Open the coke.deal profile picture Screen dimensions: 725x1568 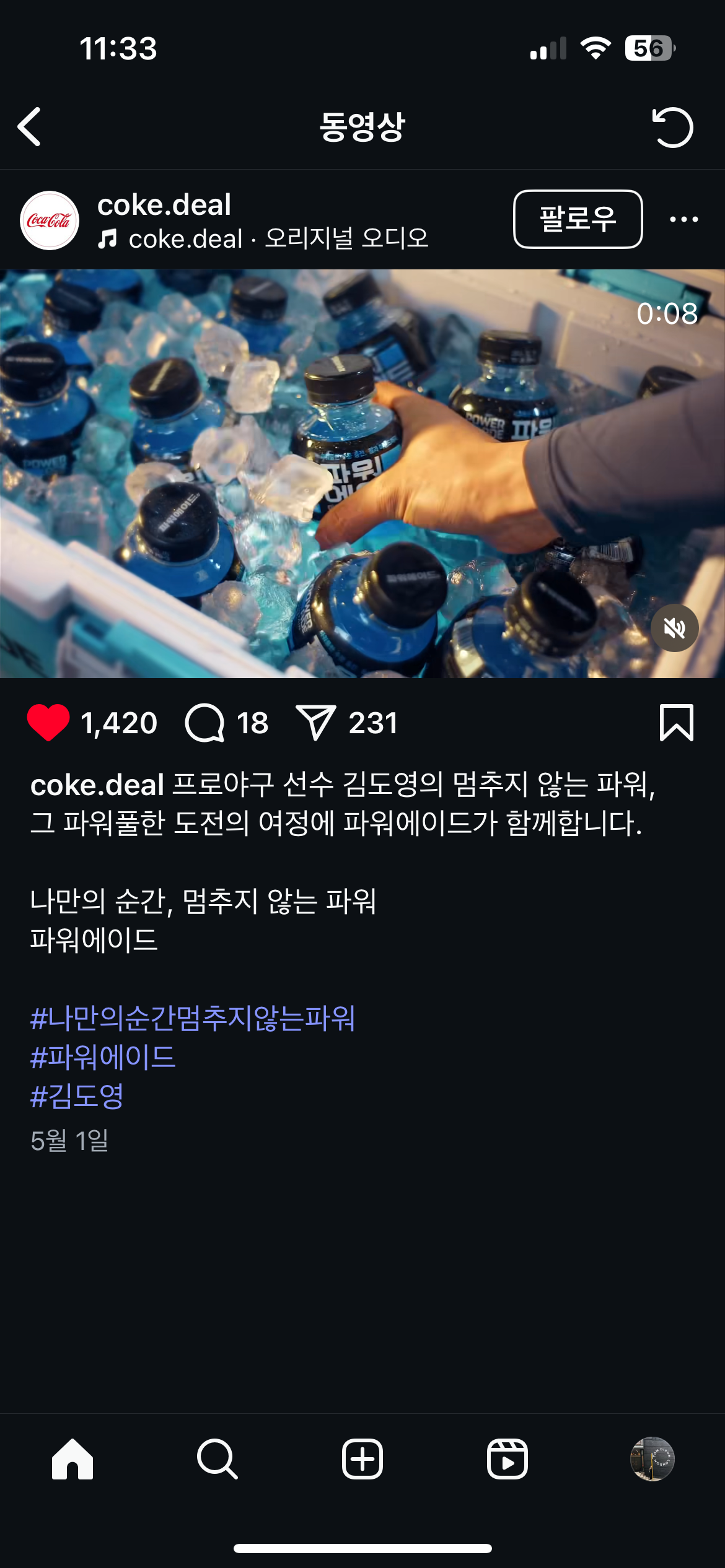(50, 220)
